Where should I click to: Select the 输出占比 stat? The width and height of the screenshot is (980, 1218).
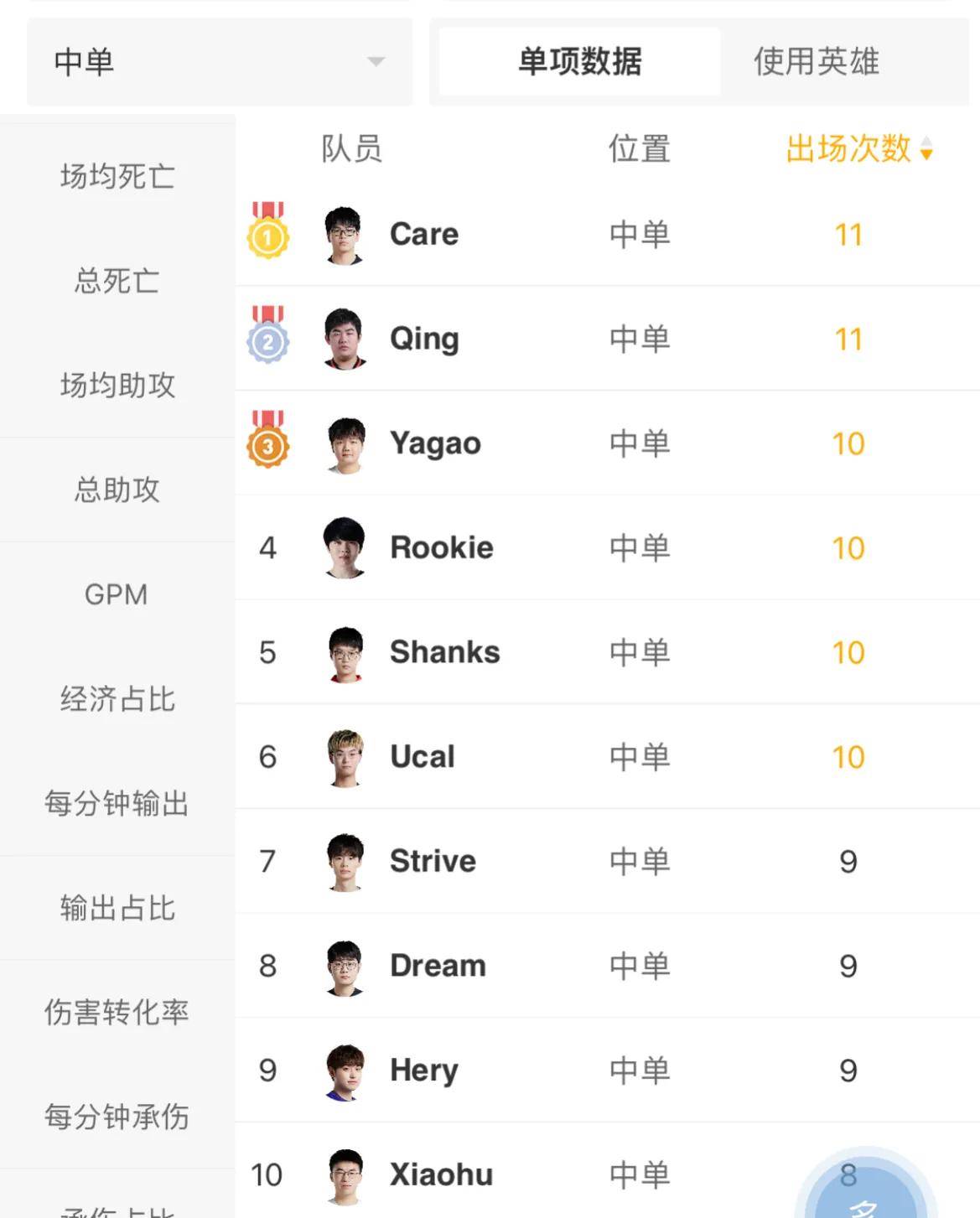point(117,908)
